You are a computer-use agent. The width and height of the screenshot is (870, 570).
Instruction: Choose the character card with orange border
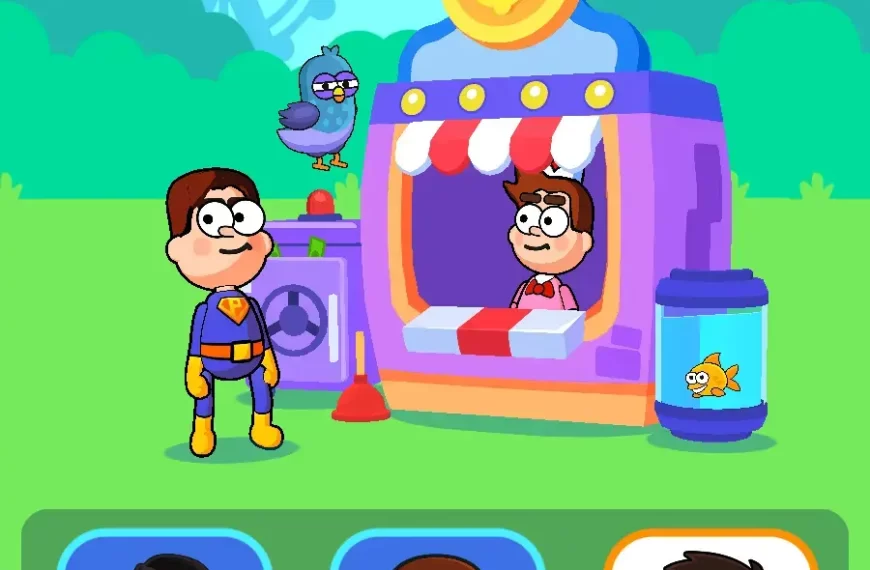[x=710, y=551]
